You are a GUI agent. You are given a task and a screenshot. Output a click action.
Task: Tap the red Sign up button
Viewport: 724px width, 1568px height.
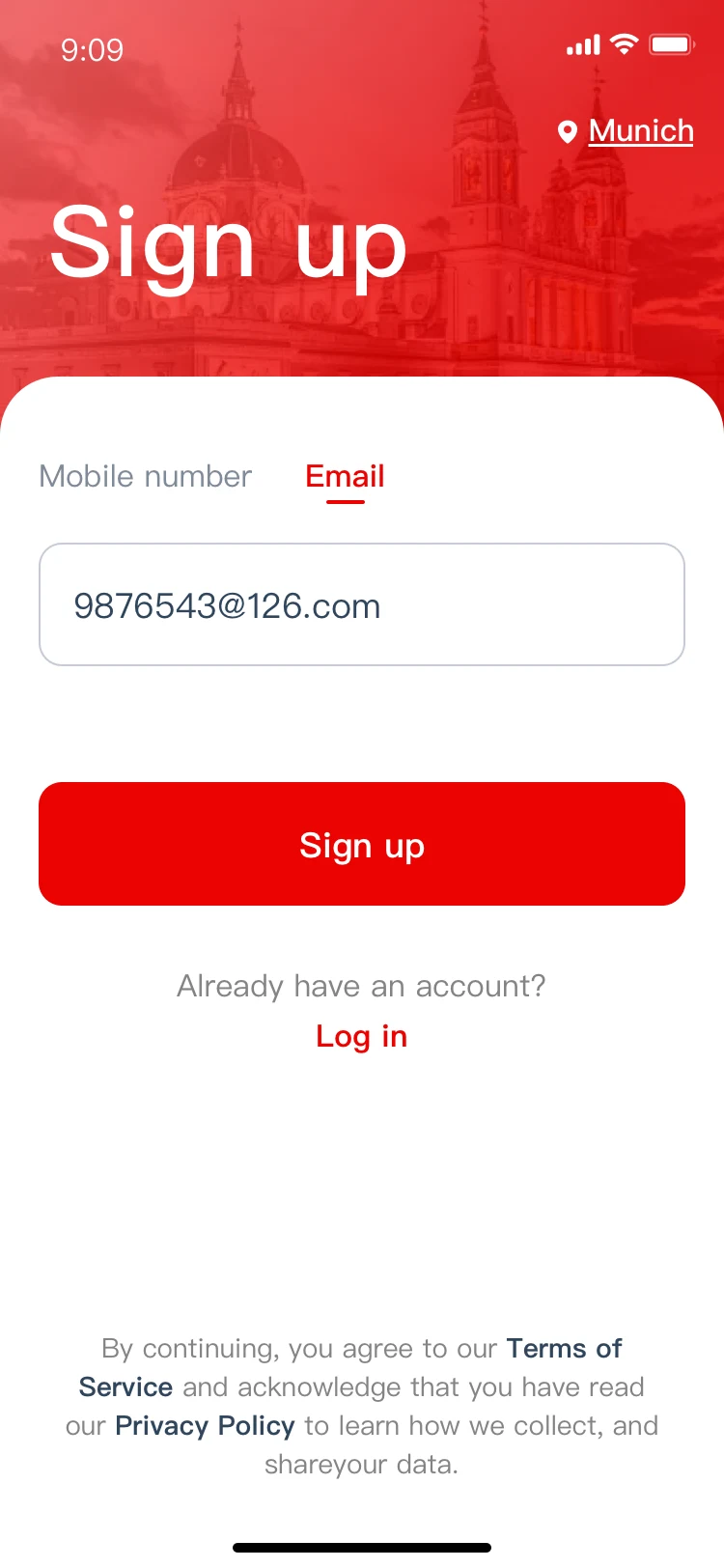pos(362,844)
